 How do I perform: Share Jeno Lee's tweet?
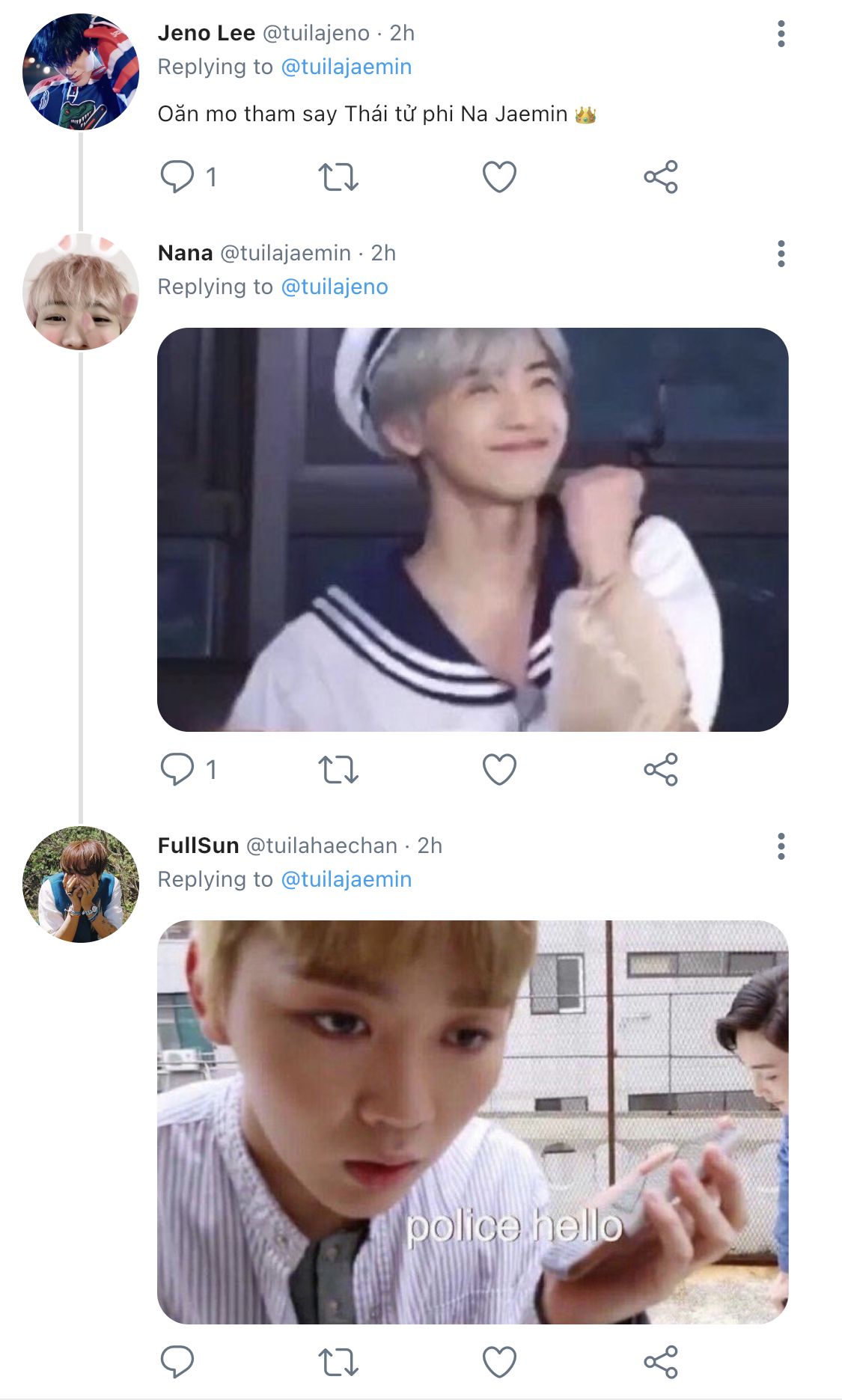coord(661,177)
